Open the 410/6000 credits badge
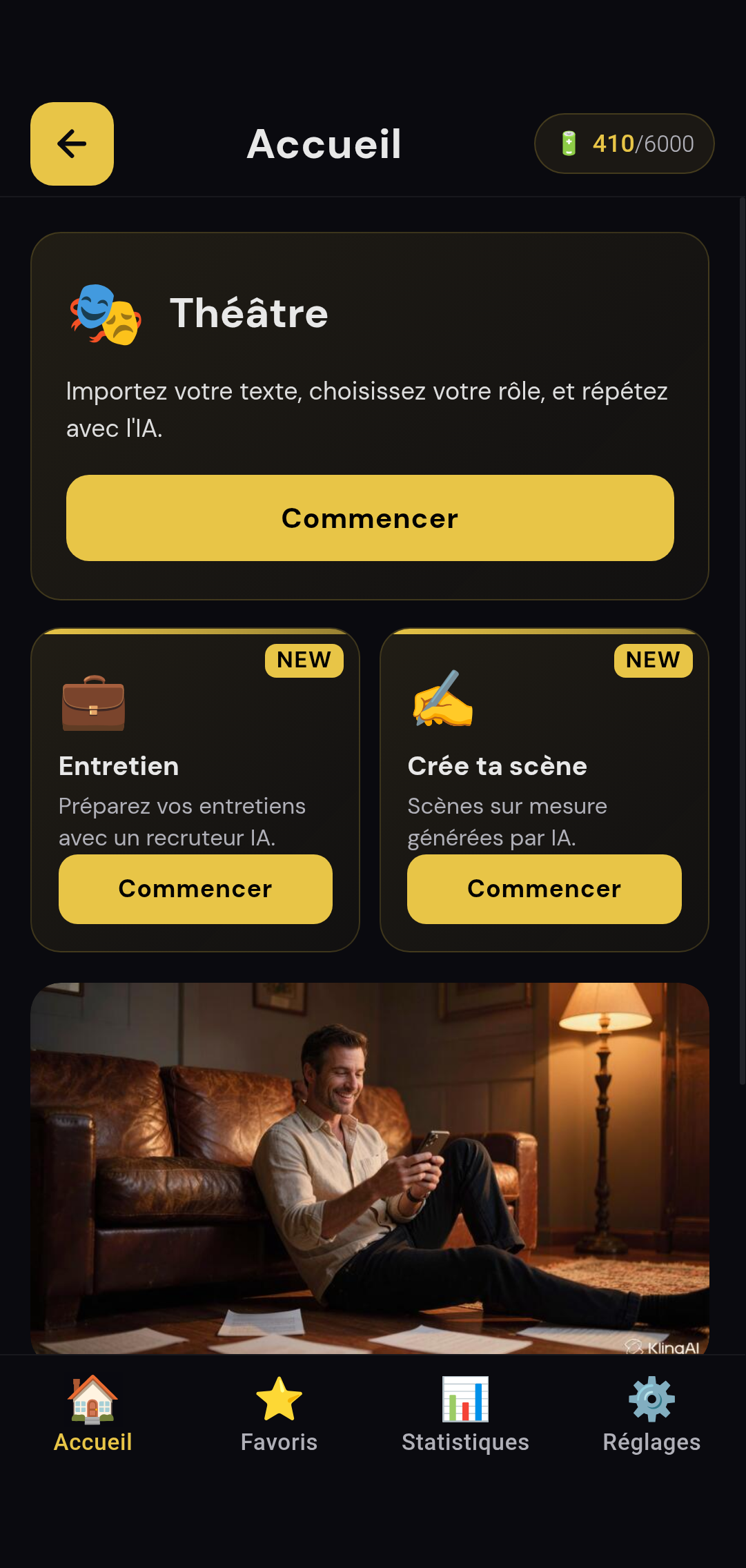The image size is (746, 1568). [x=624, y=144]
